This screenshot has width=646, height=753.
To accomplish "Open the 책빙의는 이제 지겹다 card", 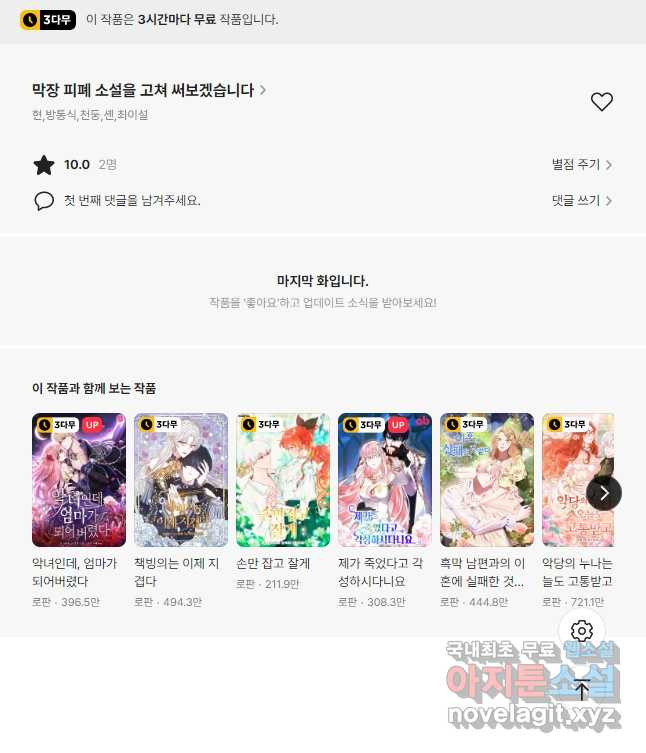I will (x=181, y=480).
